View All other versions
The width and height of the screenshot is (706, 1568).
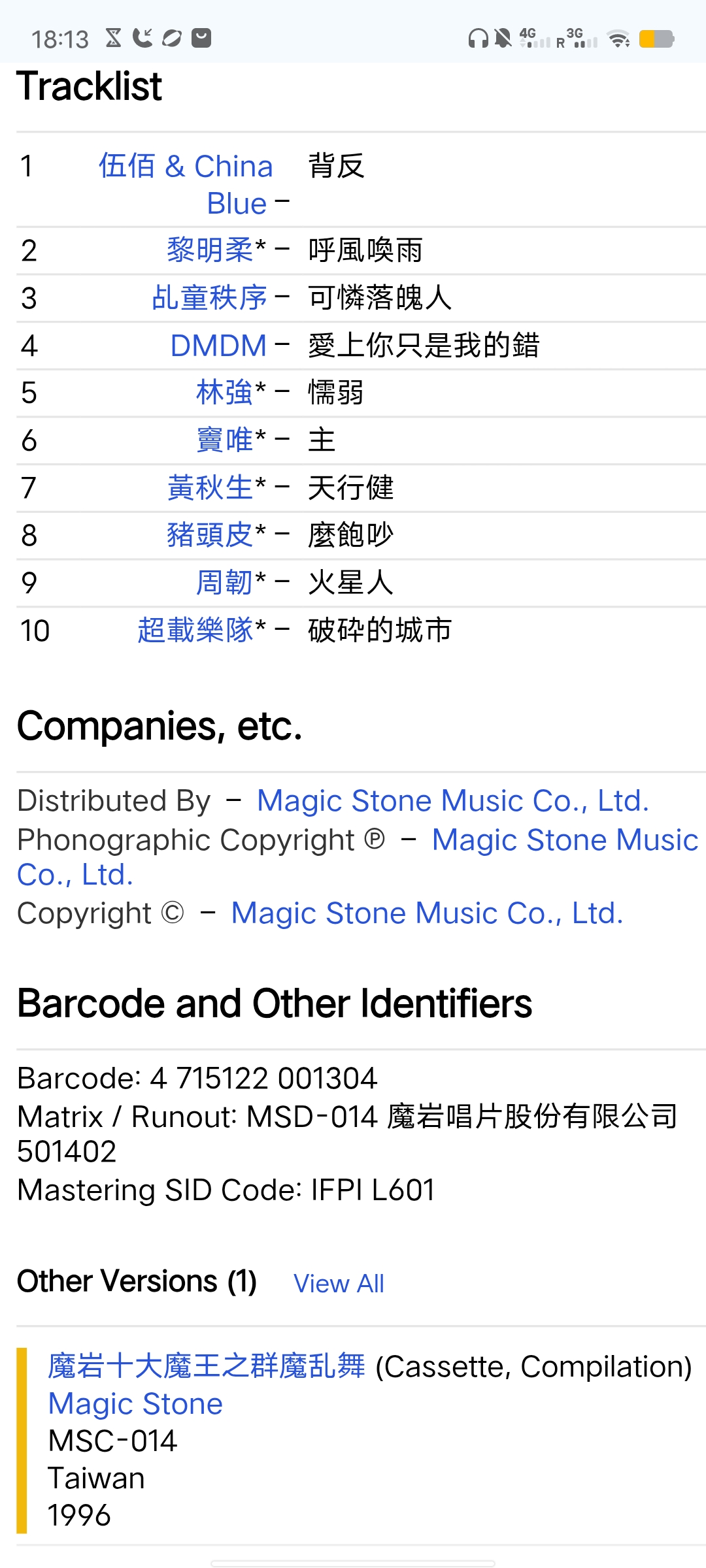(x=339, y=1284)
